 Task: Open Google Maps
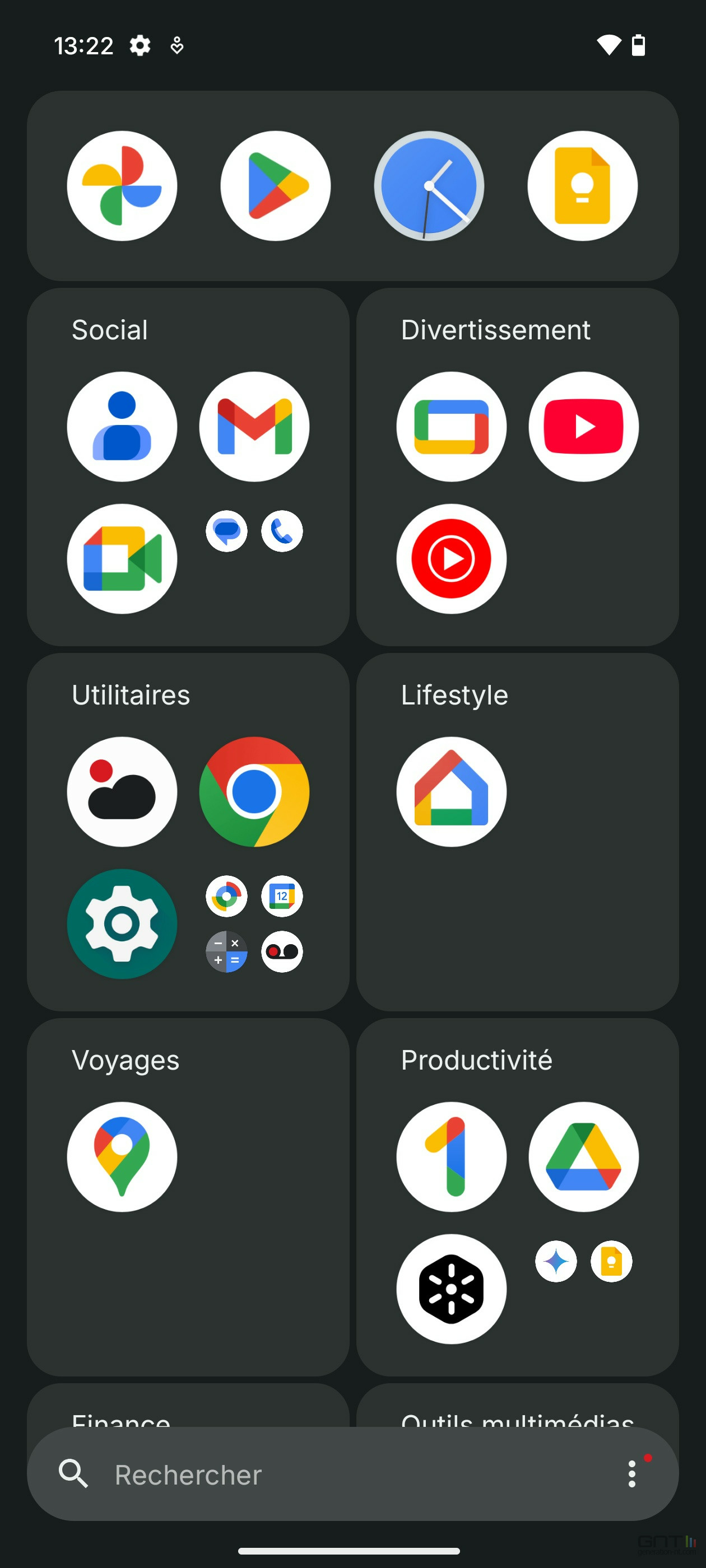122,1157
